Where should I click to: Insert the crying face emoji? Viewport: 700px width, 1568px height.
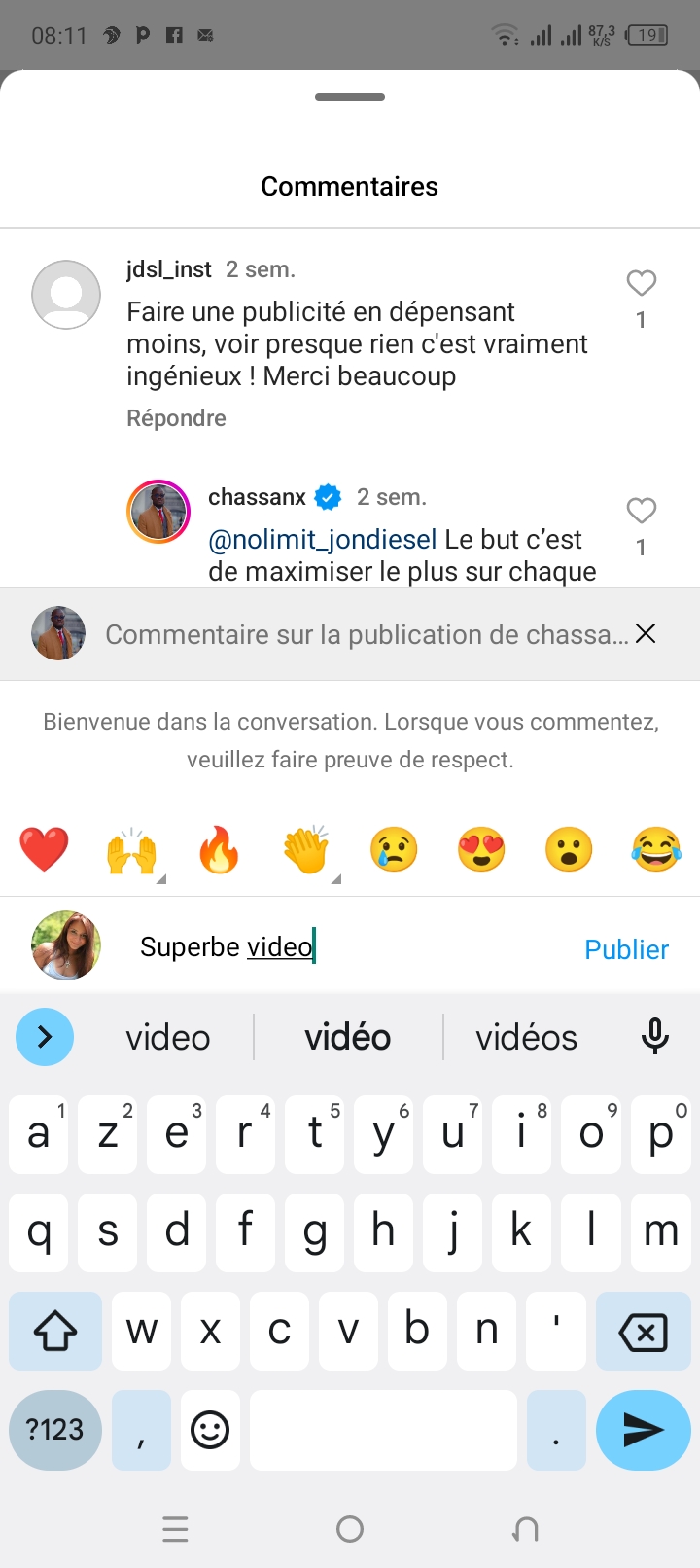394,849
